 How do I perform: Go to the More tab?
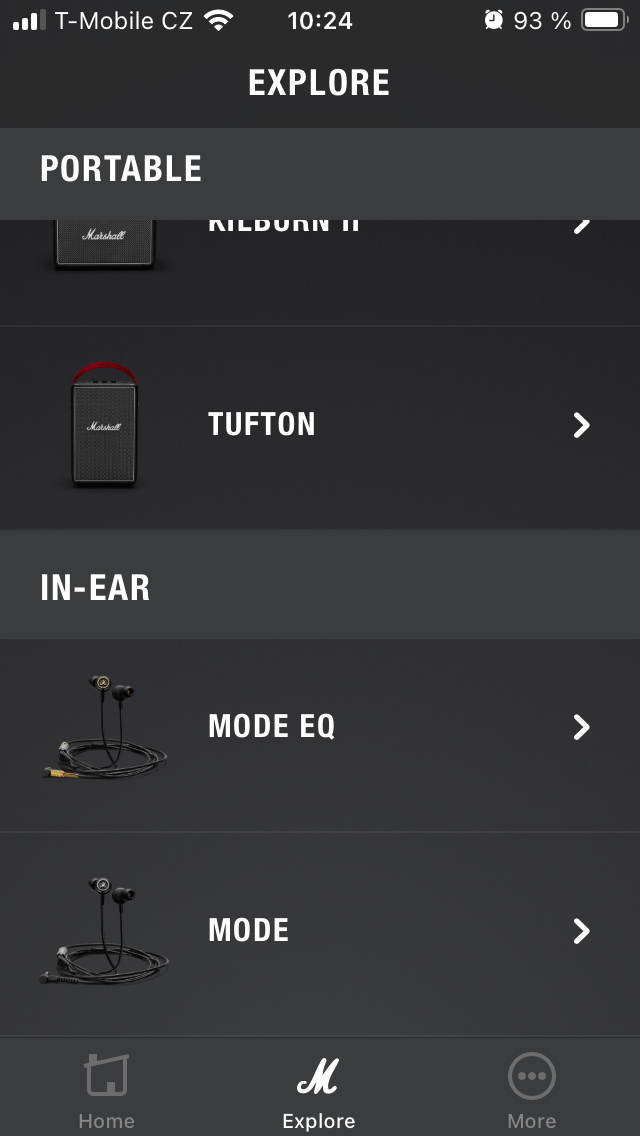[x=531, y=1090]
